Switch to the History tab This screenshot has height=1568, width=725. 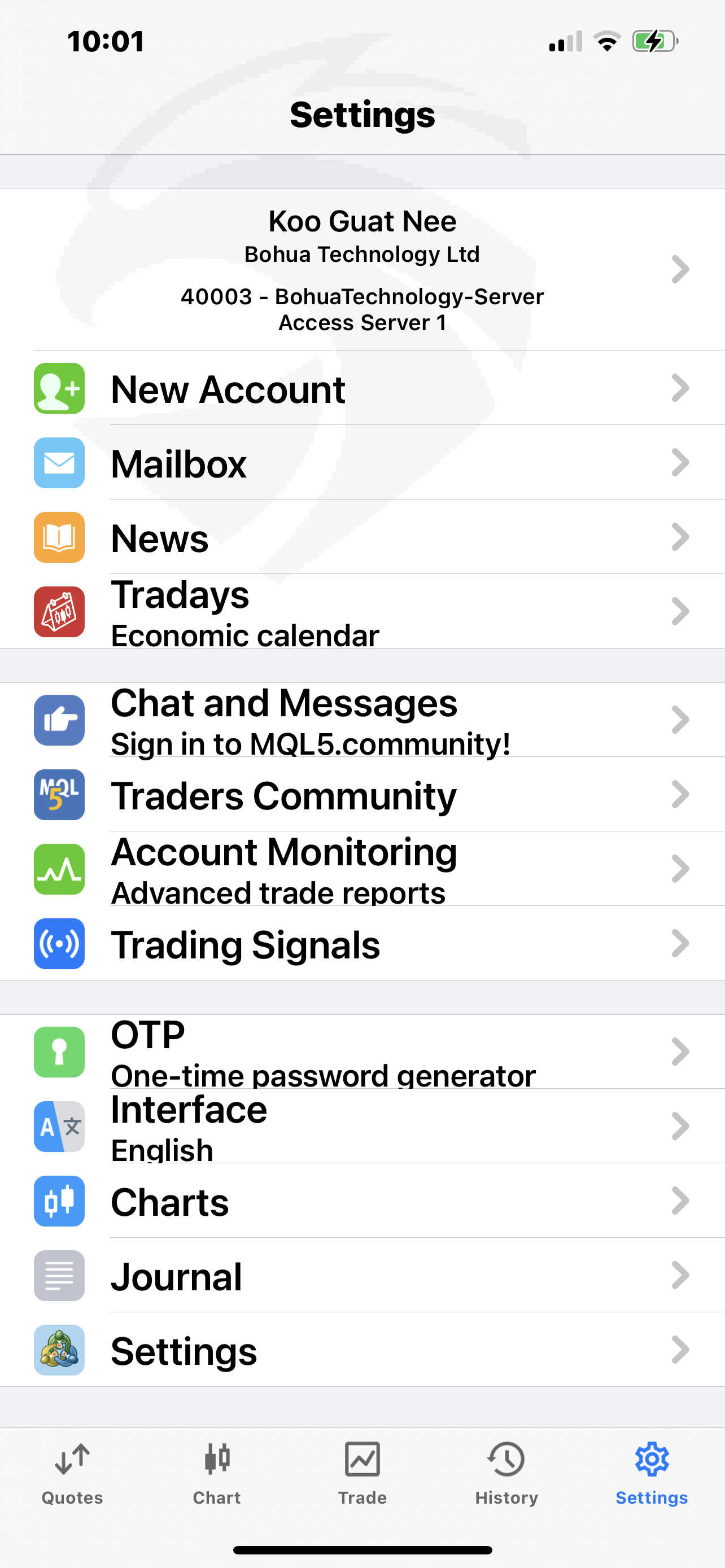(506, 1473)
